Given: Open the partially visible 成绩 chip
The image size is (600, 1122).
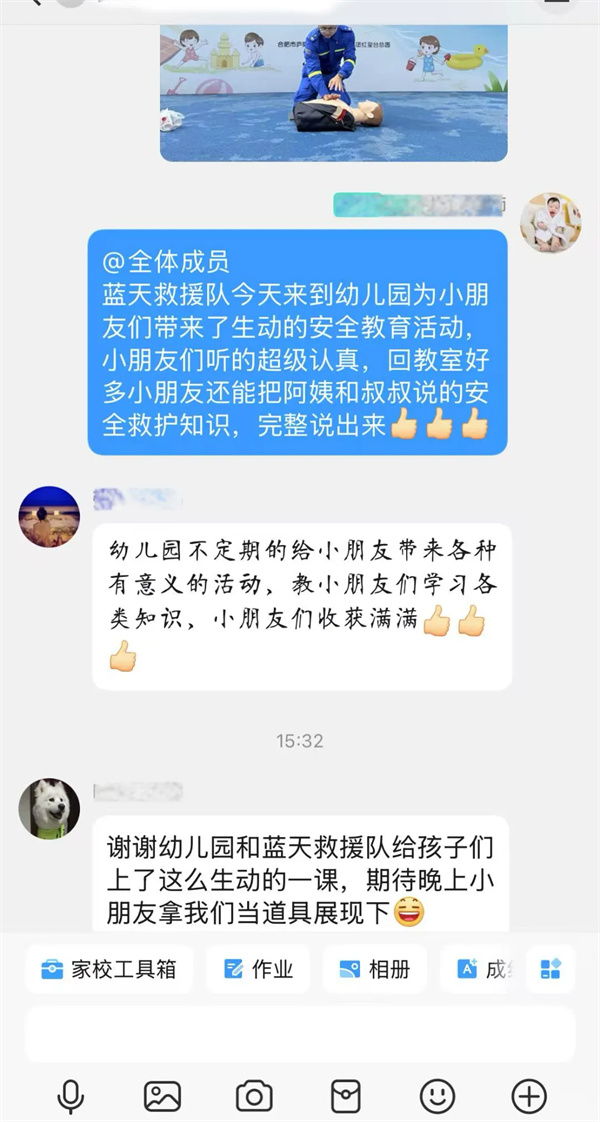Looking at the screenshot, I should 480,969.
